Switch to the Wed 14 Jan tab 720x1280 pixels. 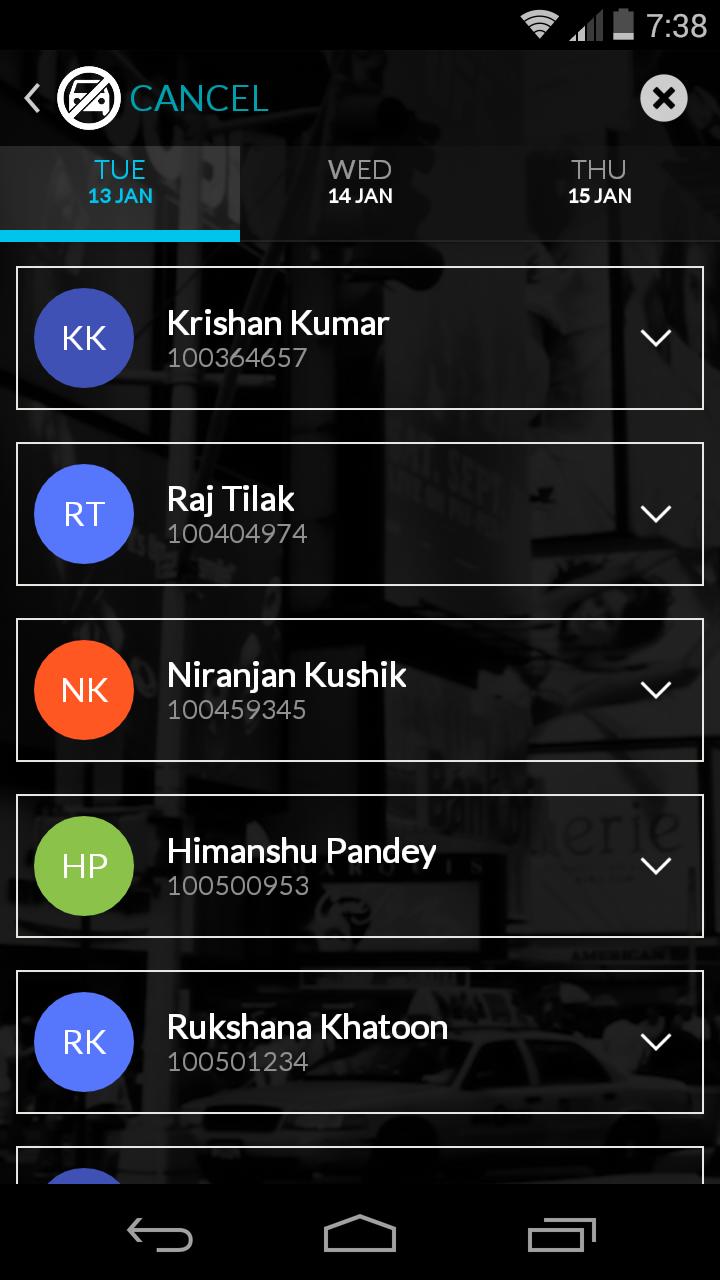360,182
